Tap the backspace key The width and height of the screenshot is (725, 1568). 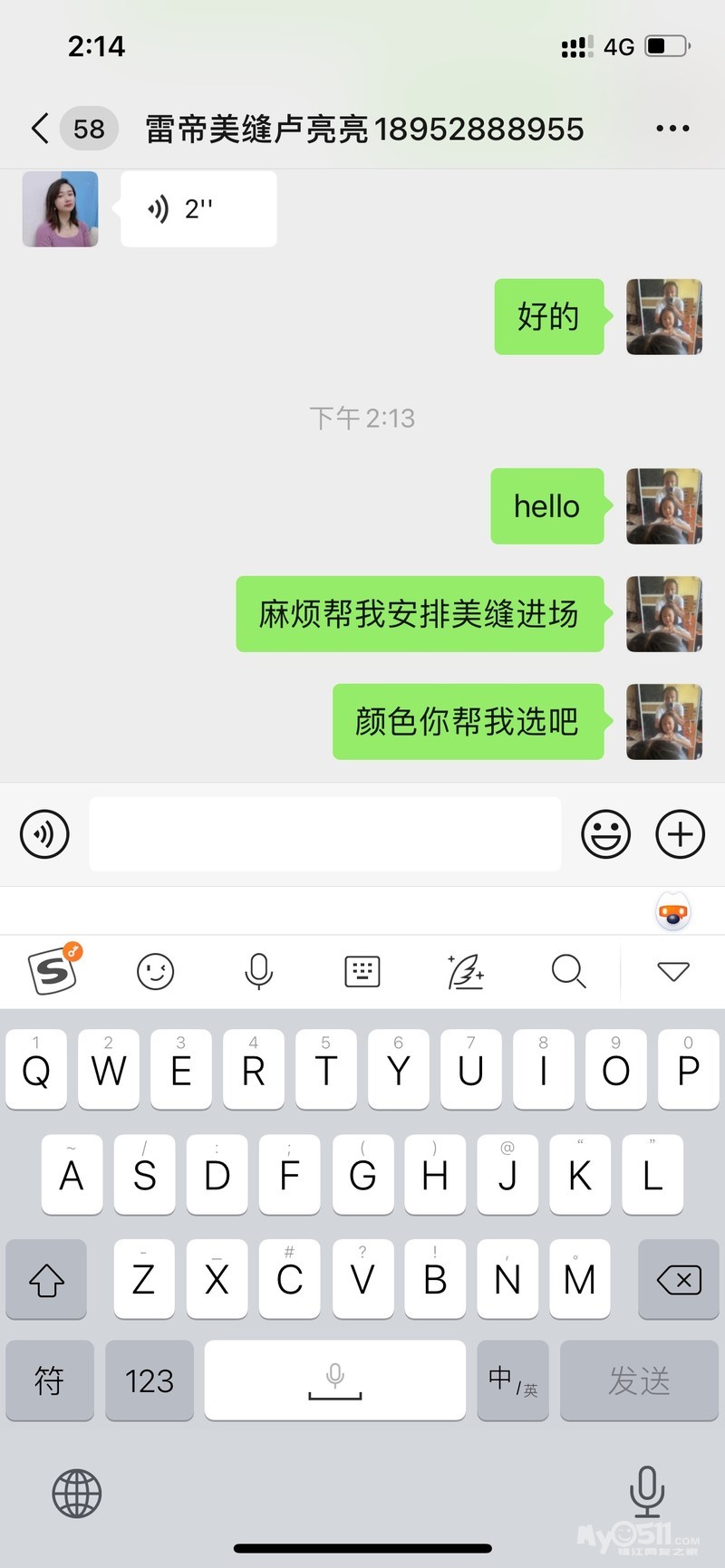[x=678, y=1280]
